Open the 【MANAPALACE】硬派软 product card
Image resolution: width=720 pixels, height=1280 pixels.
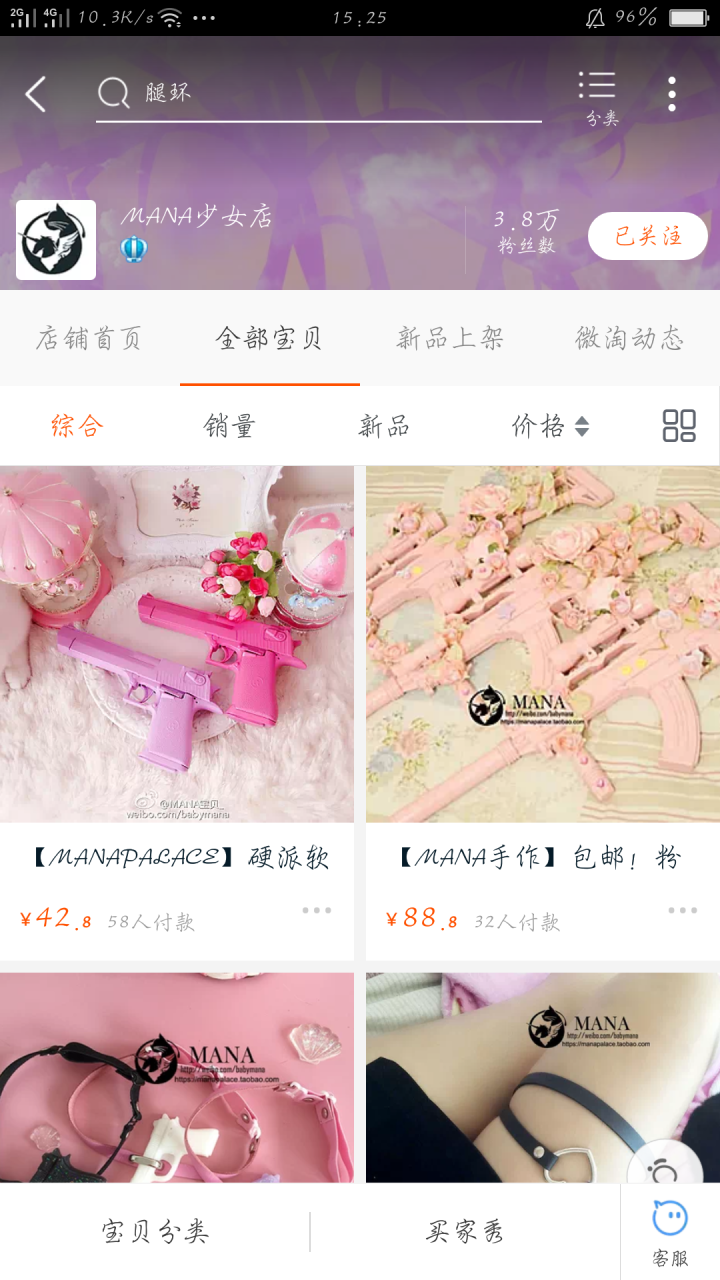[x=177, y=700]
